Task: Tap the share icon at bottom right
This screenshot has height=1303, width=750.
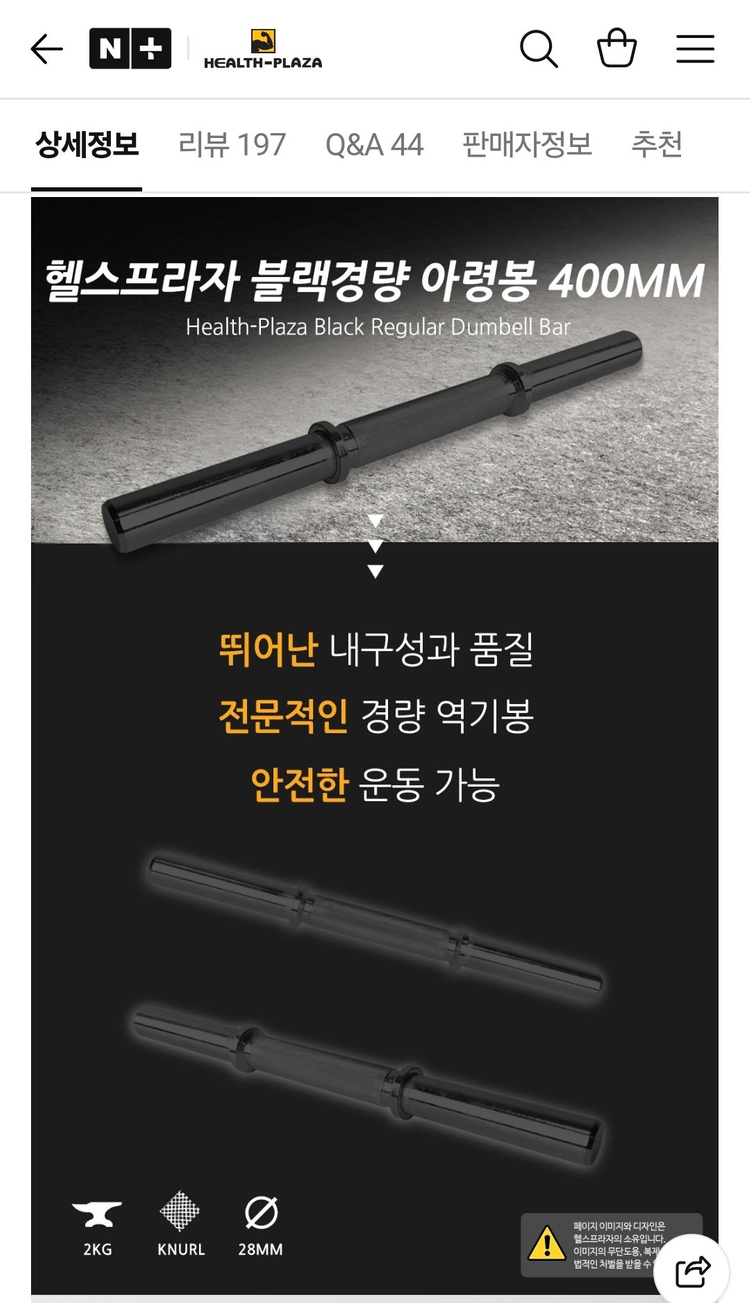Action: point(692,1267)
